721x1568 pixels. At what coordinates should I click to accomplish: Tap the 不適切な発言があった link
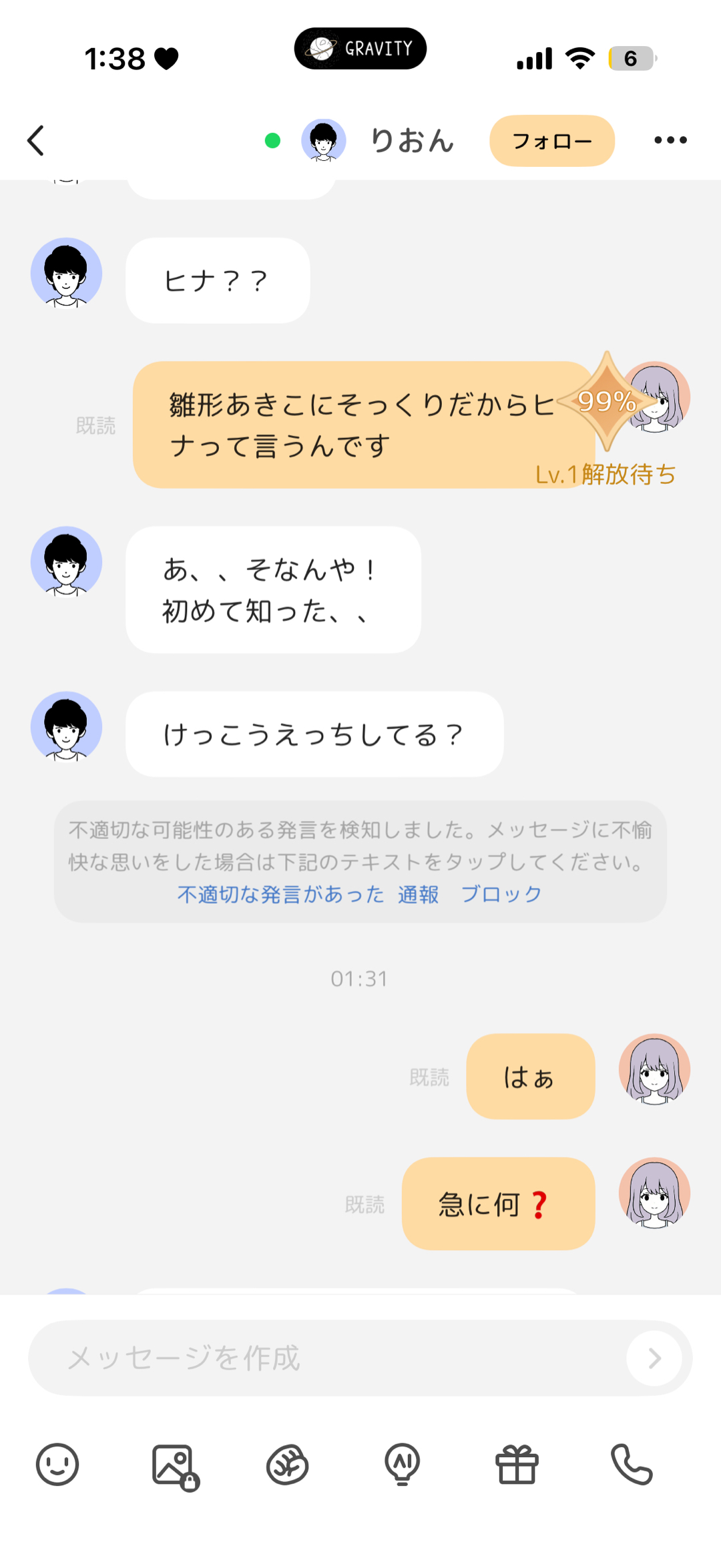click(x=280, y=894)
